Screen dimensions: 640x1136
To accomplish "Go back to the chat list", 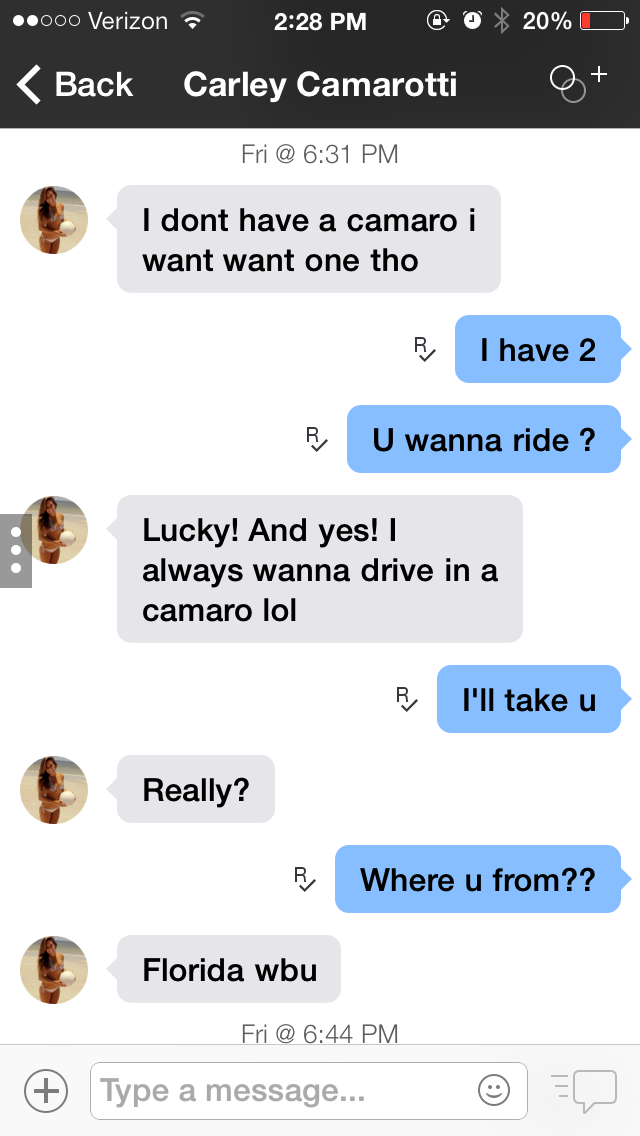I will pos(75,85).
